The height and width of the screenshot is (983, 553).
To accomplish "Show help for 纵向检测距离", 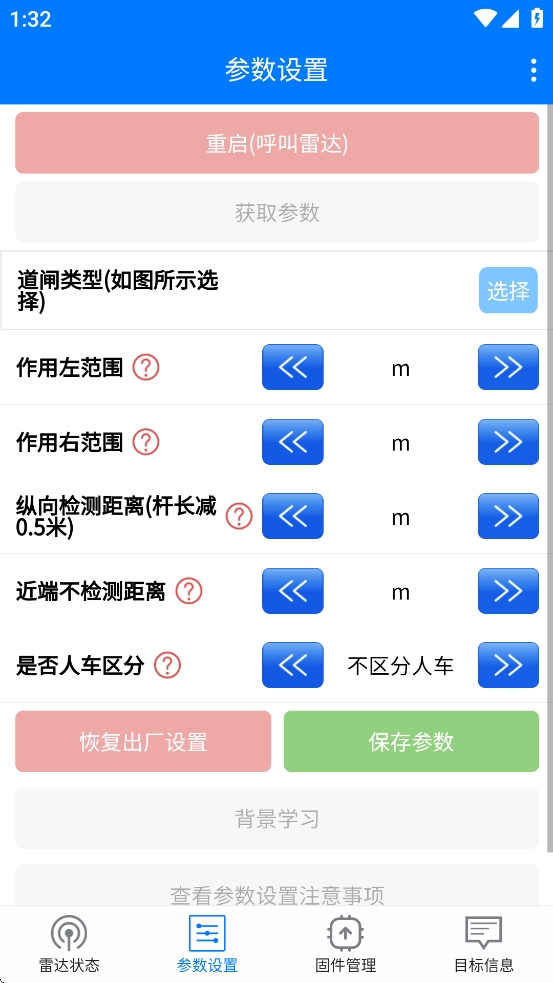I will (x=239, y=516).
